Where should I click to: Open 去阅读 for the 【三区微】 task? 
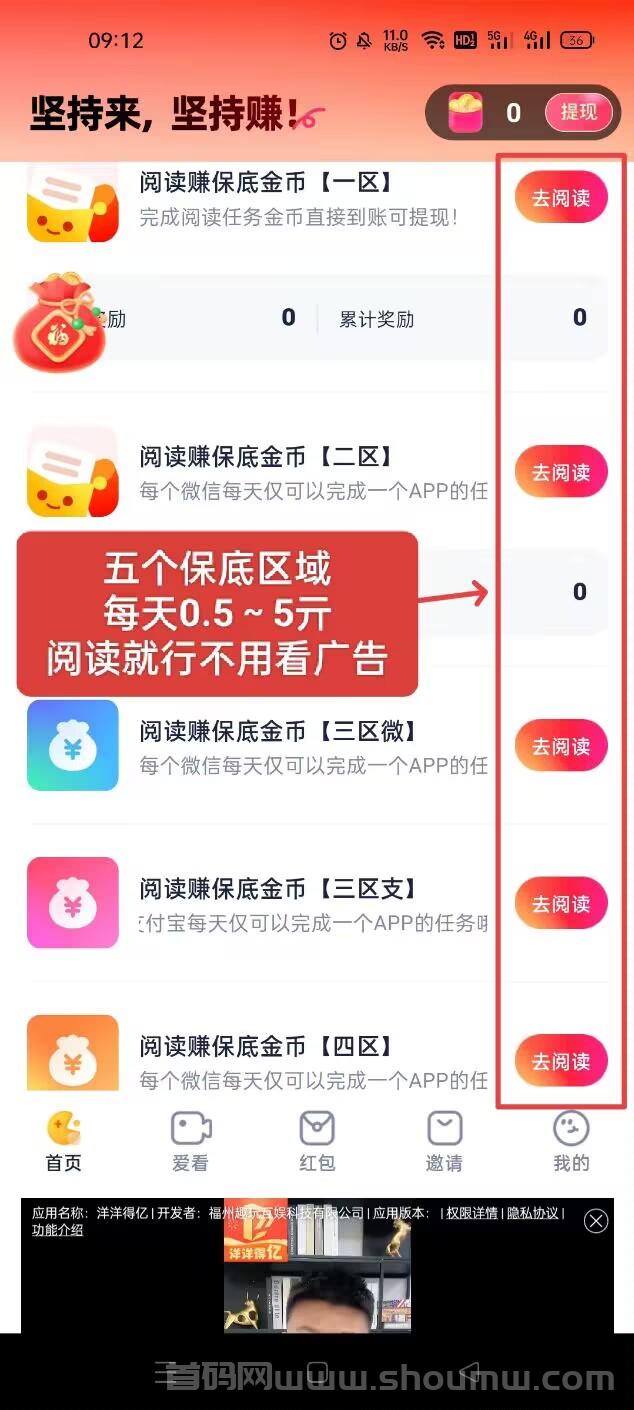click(x=561, y=745)
